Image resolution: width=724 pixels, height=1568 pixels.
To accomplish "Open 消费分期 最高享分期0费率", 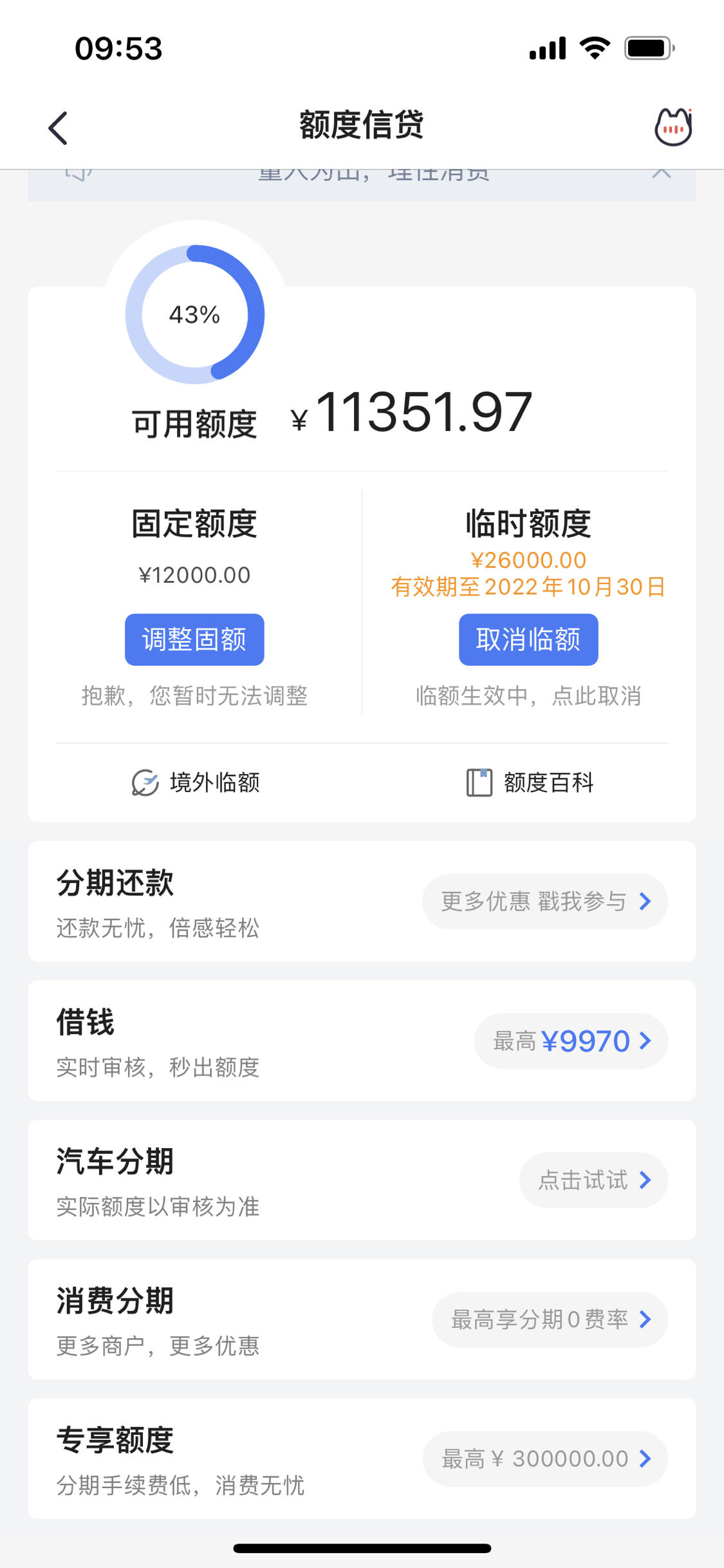I will [x=550, y=1319].
